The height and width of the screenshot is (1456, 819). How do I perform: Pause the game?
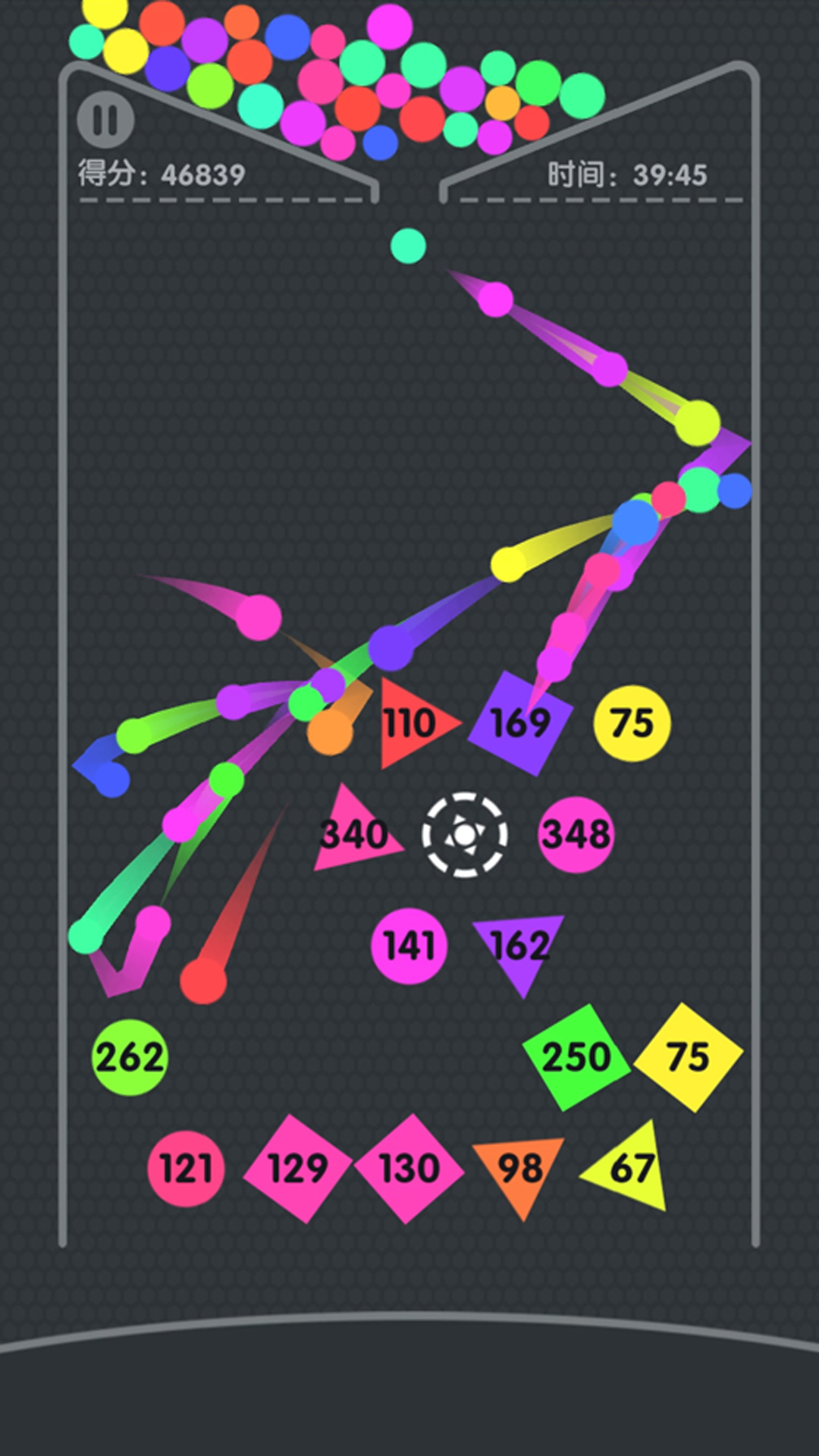105,120
